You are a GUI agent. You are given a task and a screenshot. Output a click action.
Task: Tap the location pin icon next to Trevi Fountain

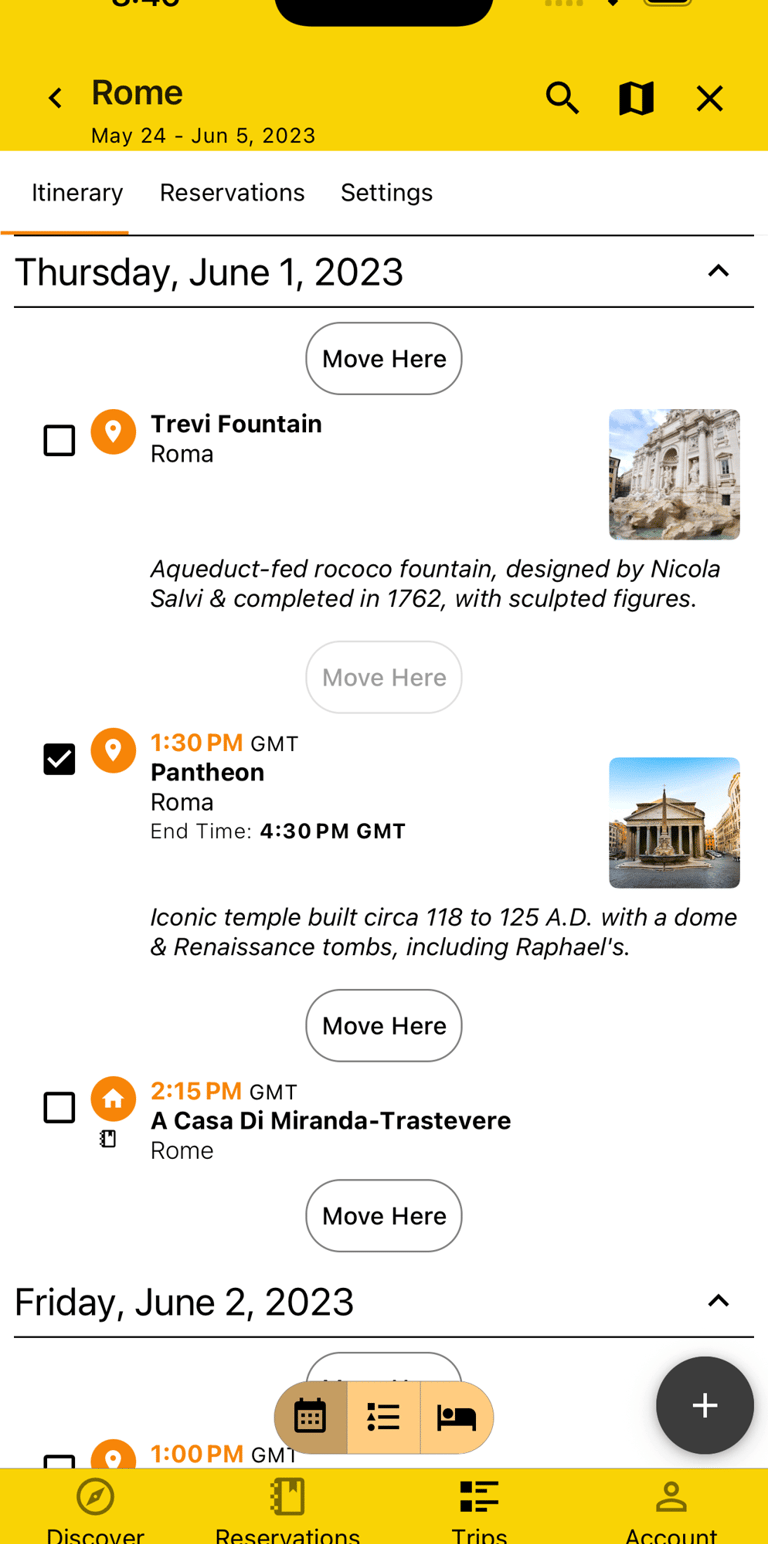tap(113, 432)
